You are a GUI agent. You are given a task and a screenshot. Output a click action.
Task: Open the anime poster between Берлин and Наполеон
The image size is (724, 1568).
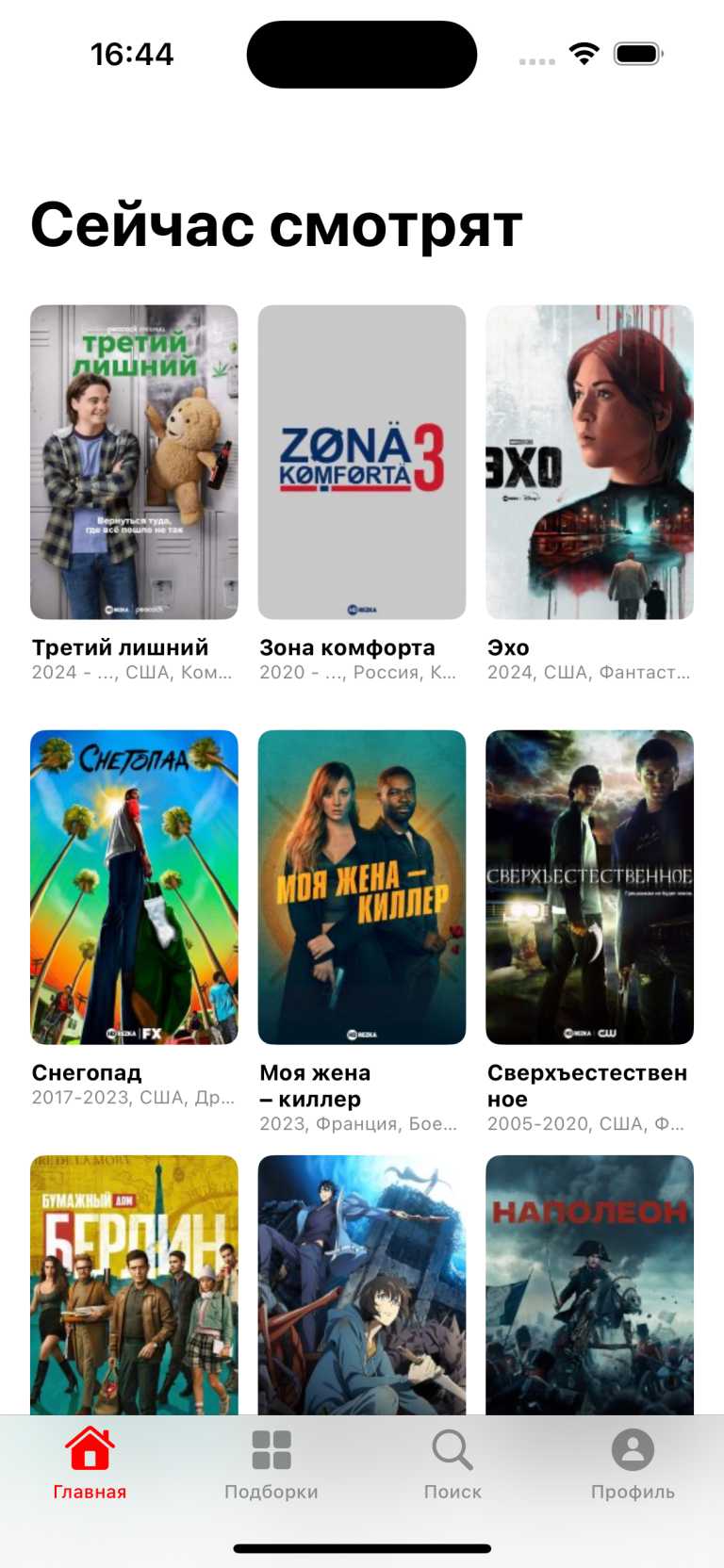[x=362, y=1285]
